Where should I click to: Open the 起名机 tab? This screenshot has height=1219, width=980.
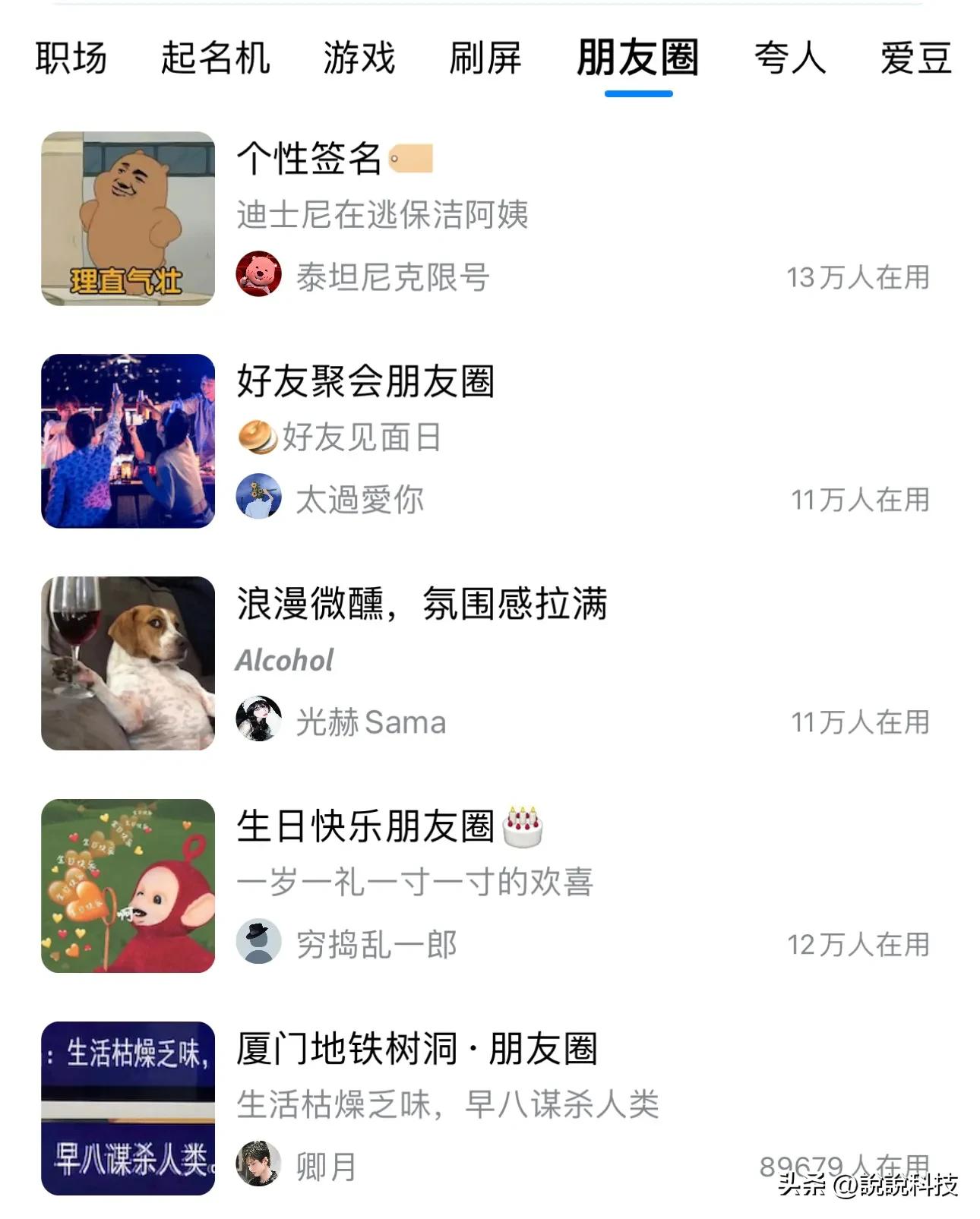click(215, 61)
